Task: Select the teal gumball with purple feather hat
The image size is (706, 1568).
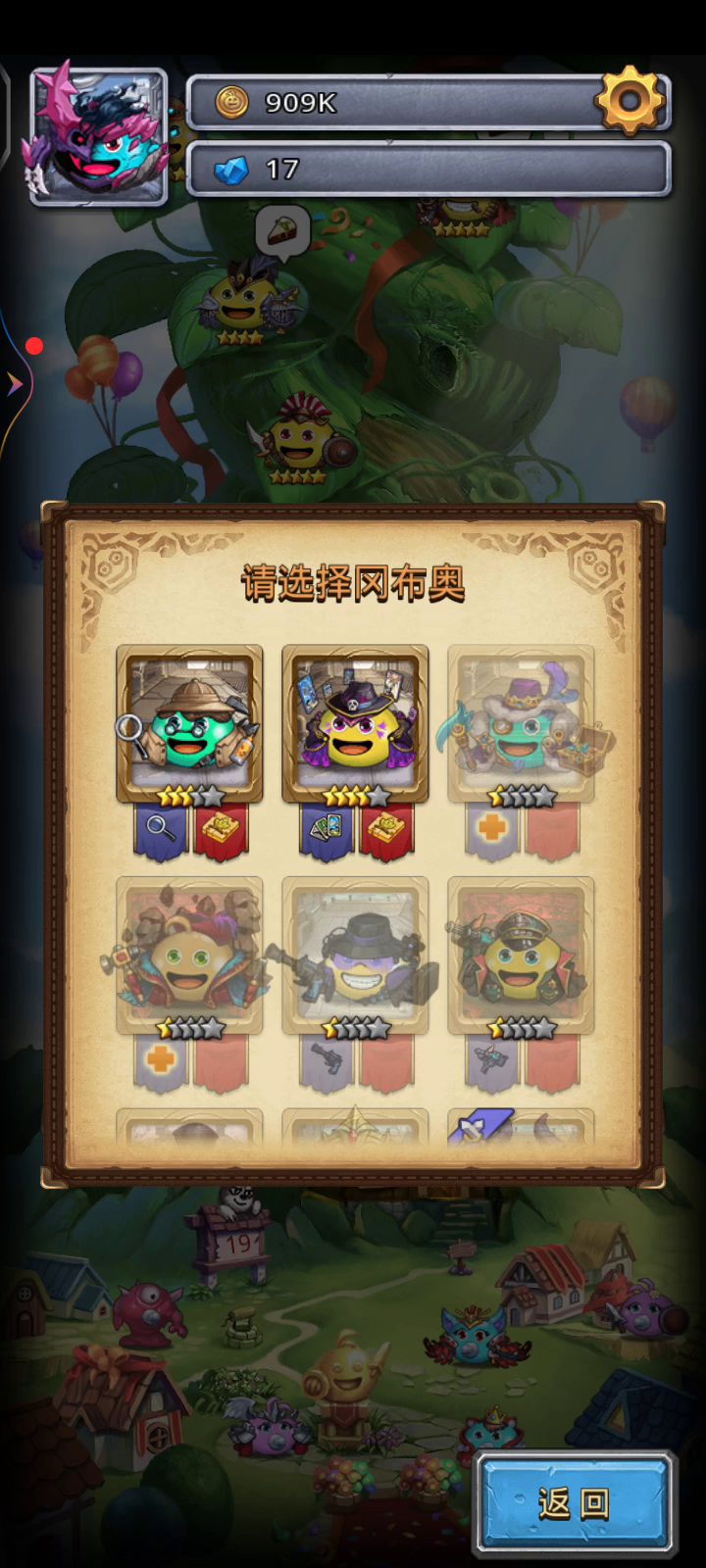Action: [x=521, y=723]
